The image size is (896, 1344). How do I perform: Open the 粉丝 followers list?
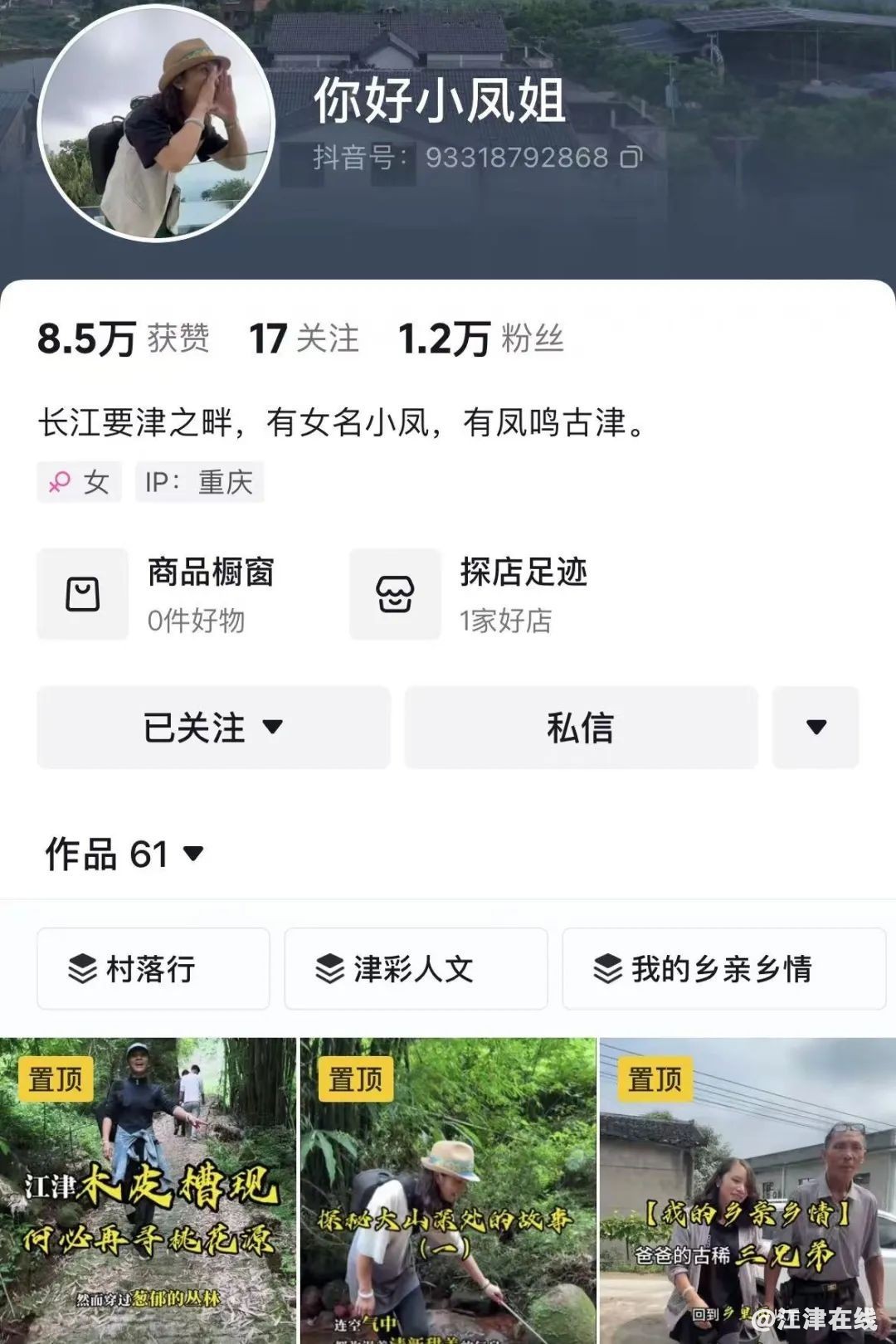[x=481, y=338]
